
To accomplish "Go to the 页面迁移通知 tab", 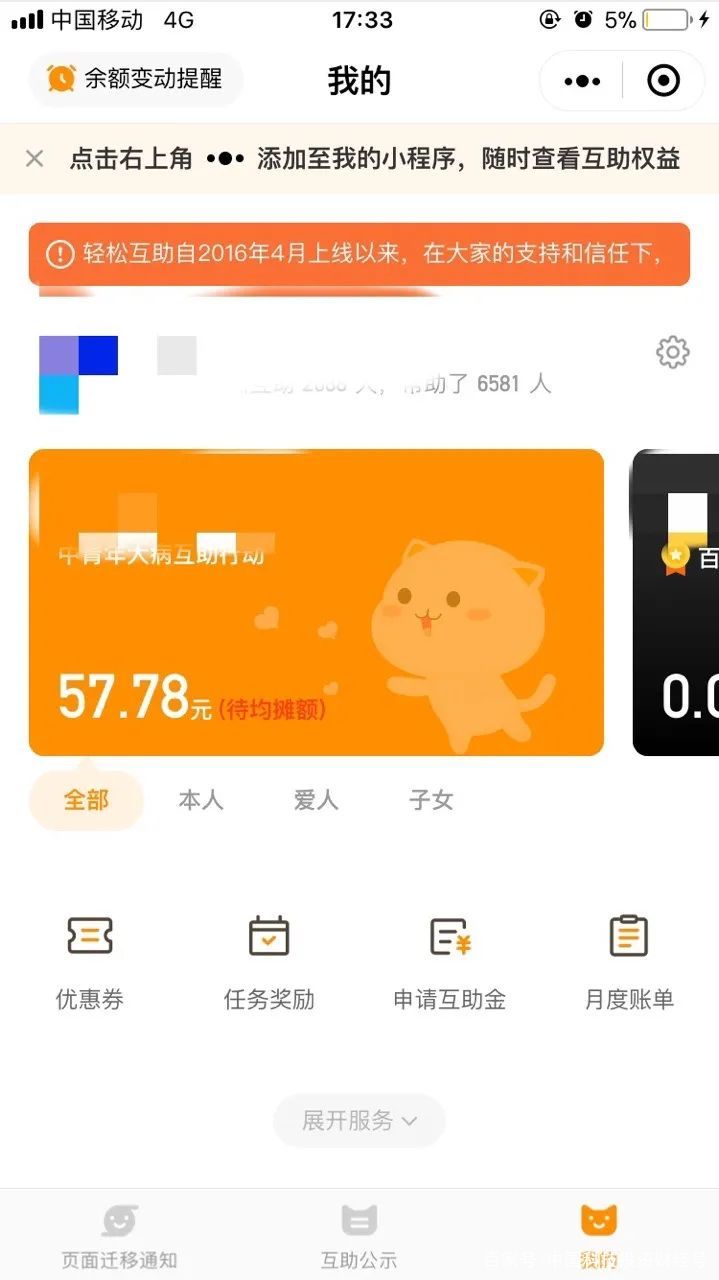I will (x=119, y=1235).
